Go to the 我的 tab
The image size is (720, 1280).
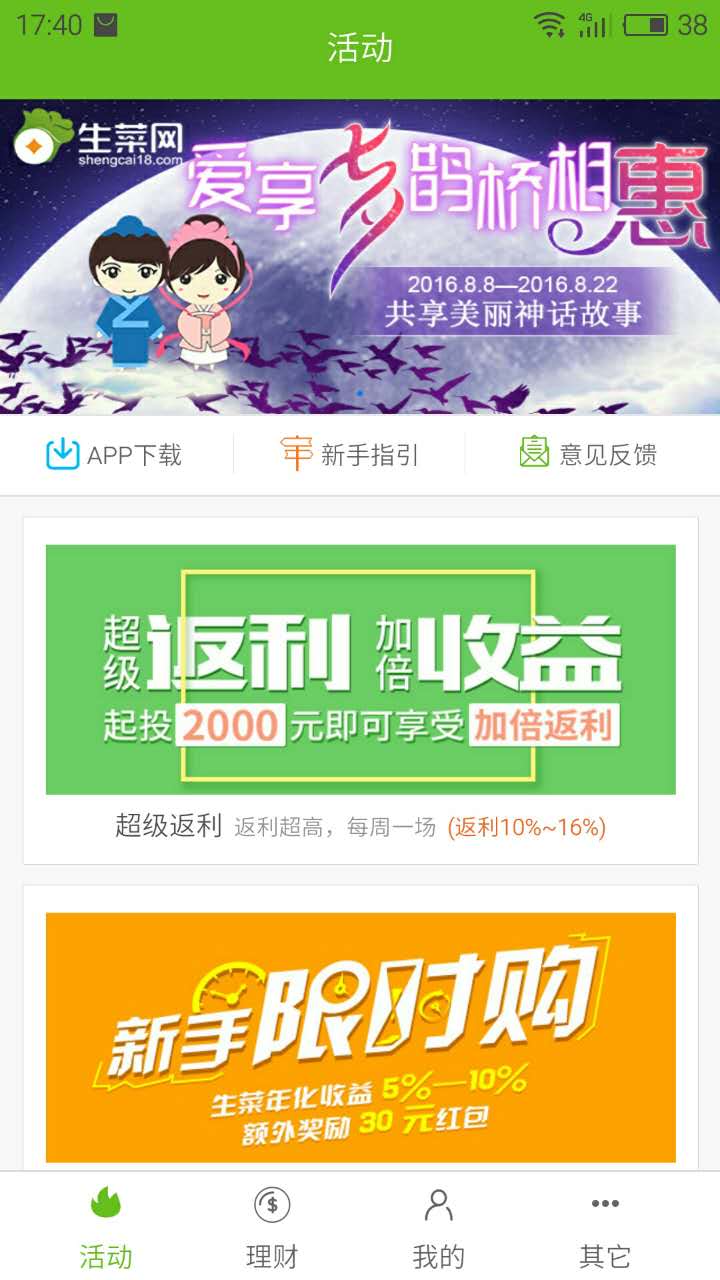(x=438, y=1227)
